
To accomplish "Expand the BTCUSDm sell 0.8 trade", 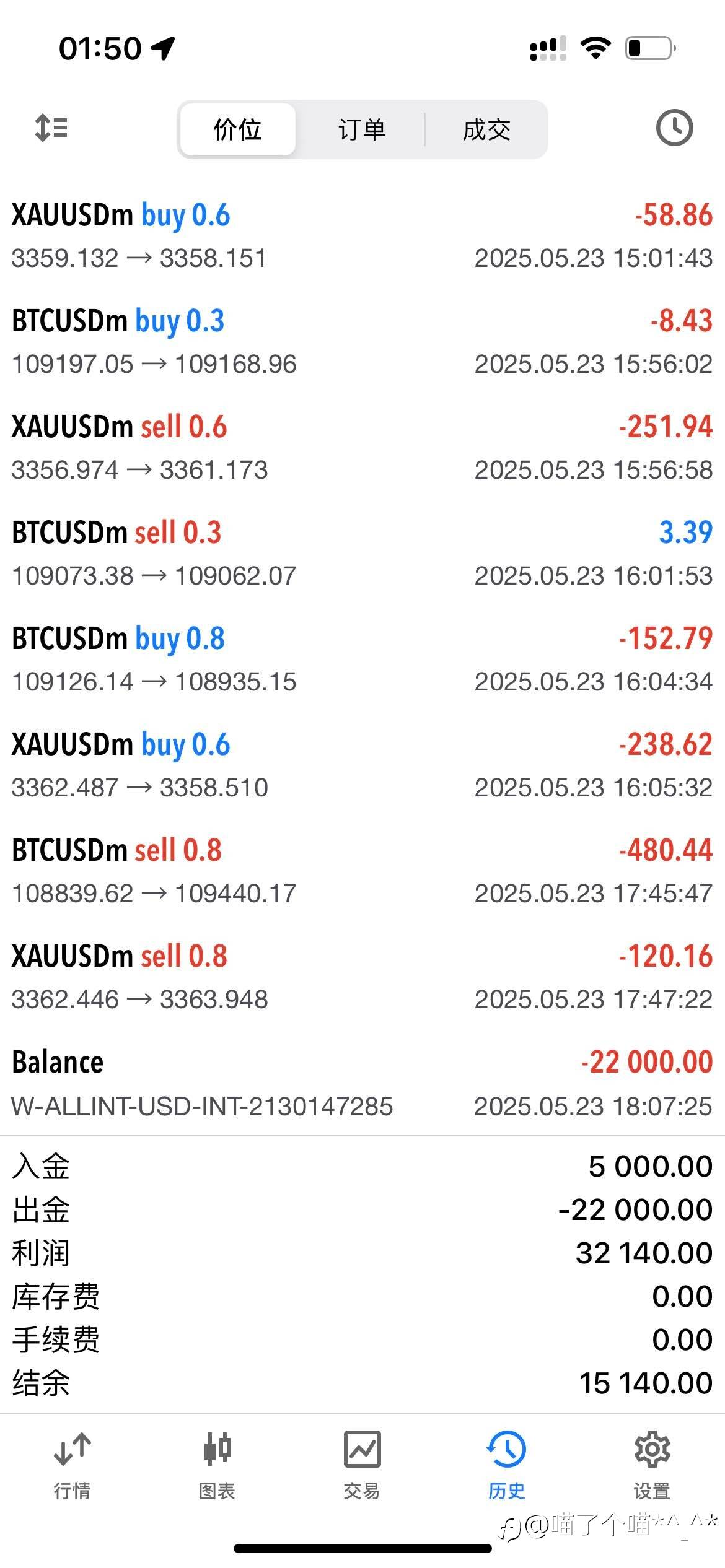I will coord(362,871).
